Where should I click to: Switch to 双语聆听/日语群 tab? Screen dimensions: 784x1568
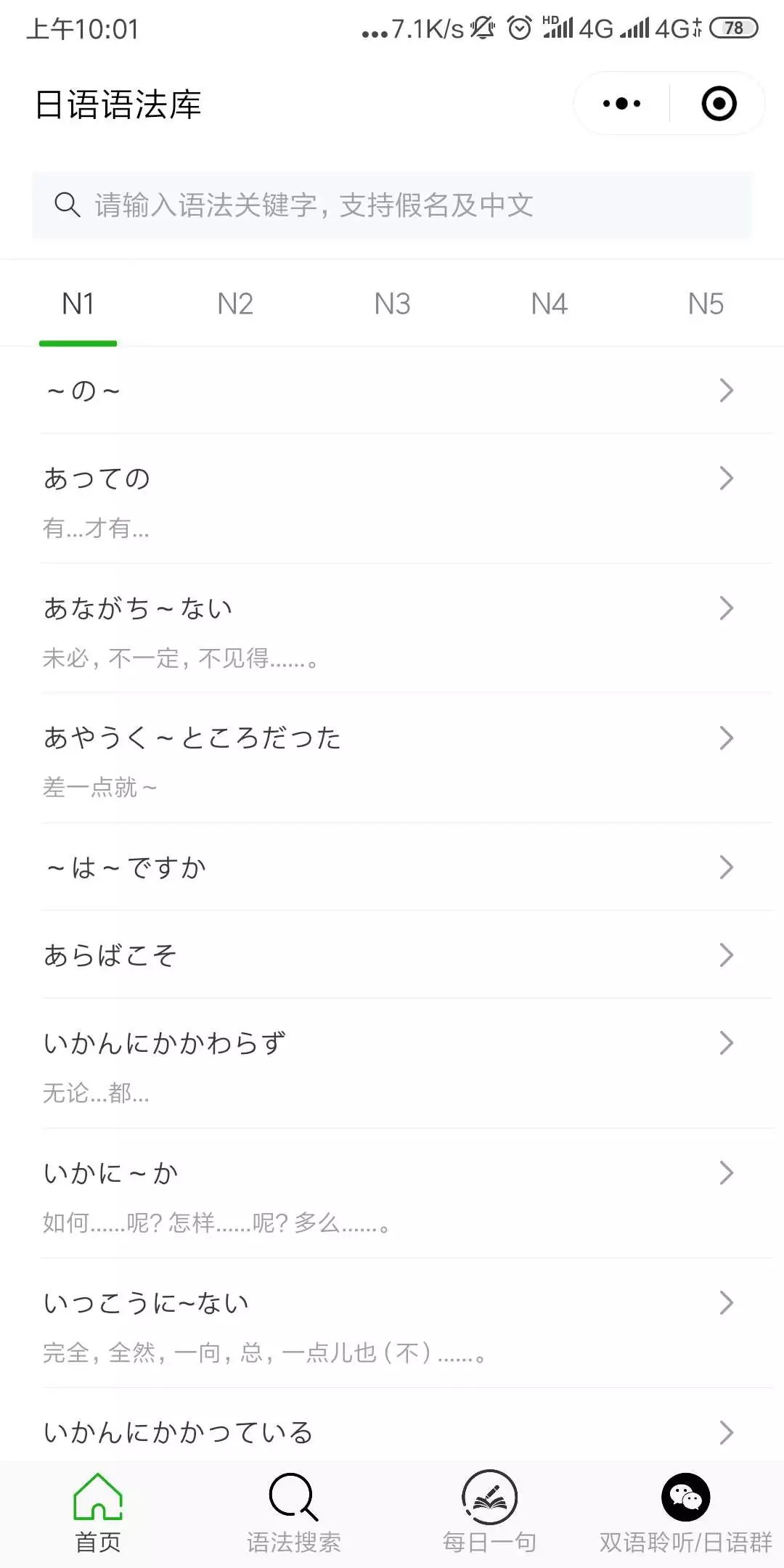tap(686, 1513)
